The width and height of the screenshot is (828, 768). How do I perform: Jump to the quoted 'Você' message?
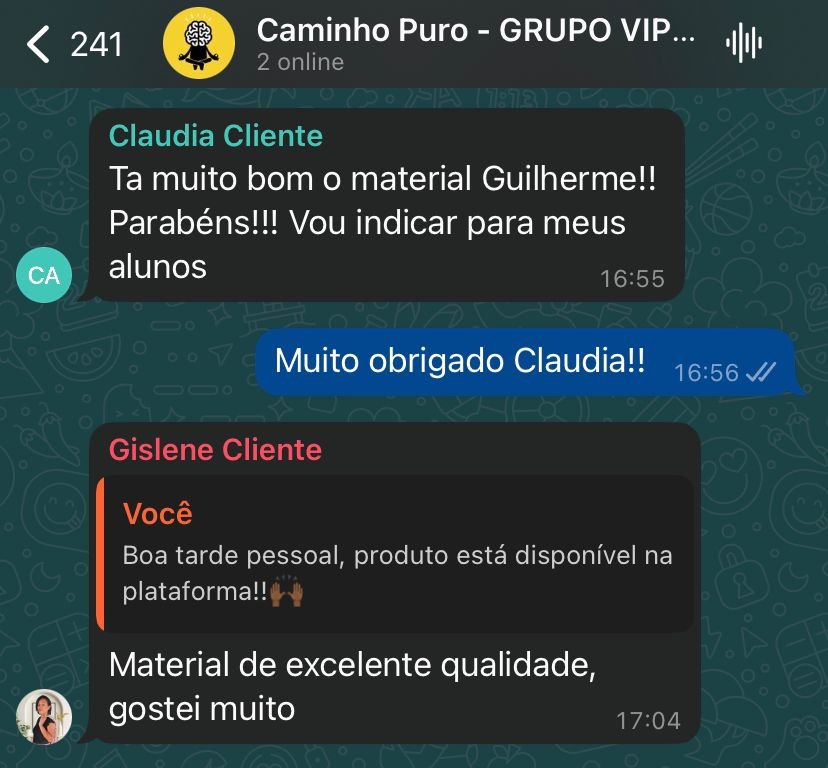(397, 553)
